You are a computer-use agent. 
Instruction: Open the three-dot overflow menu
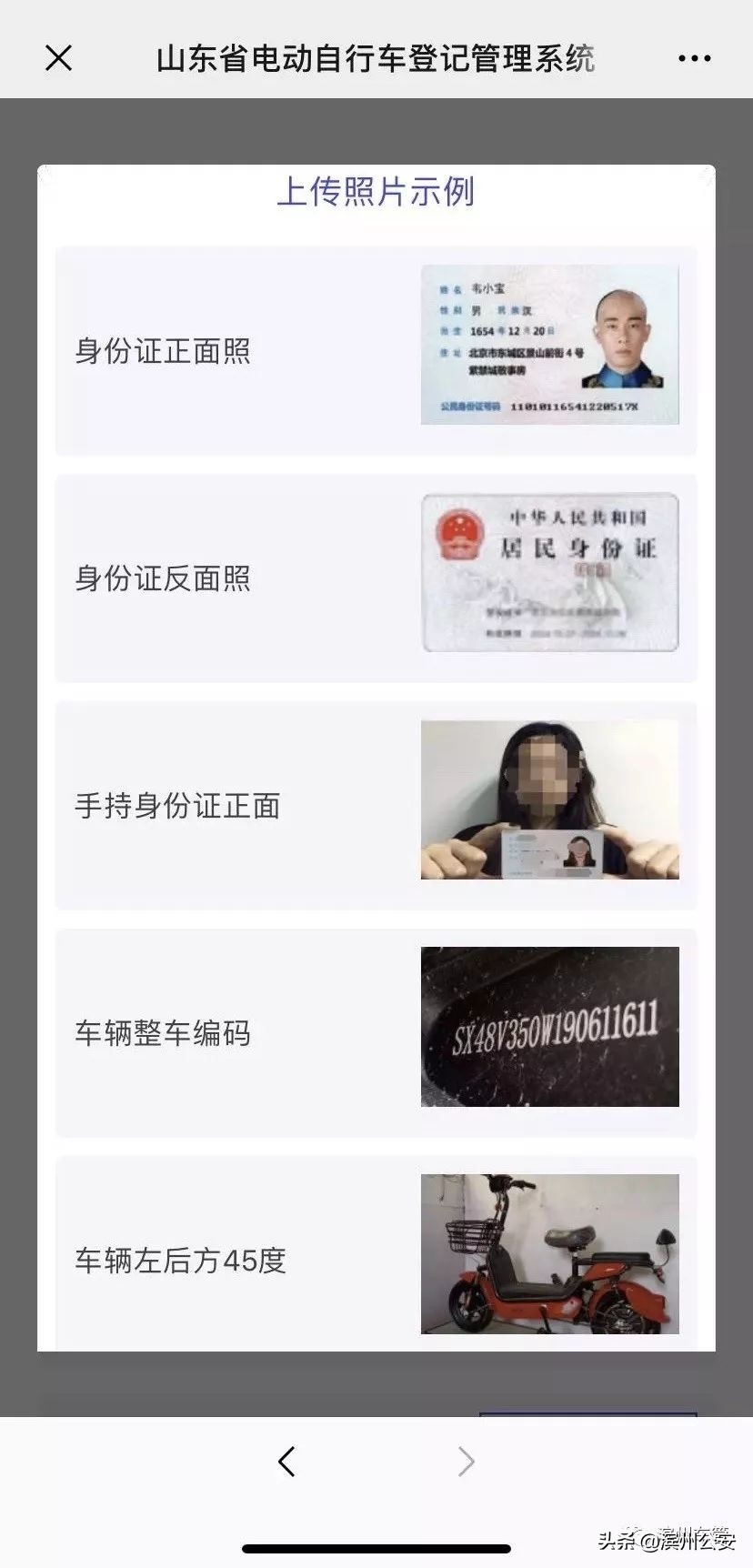click(694, 58)
